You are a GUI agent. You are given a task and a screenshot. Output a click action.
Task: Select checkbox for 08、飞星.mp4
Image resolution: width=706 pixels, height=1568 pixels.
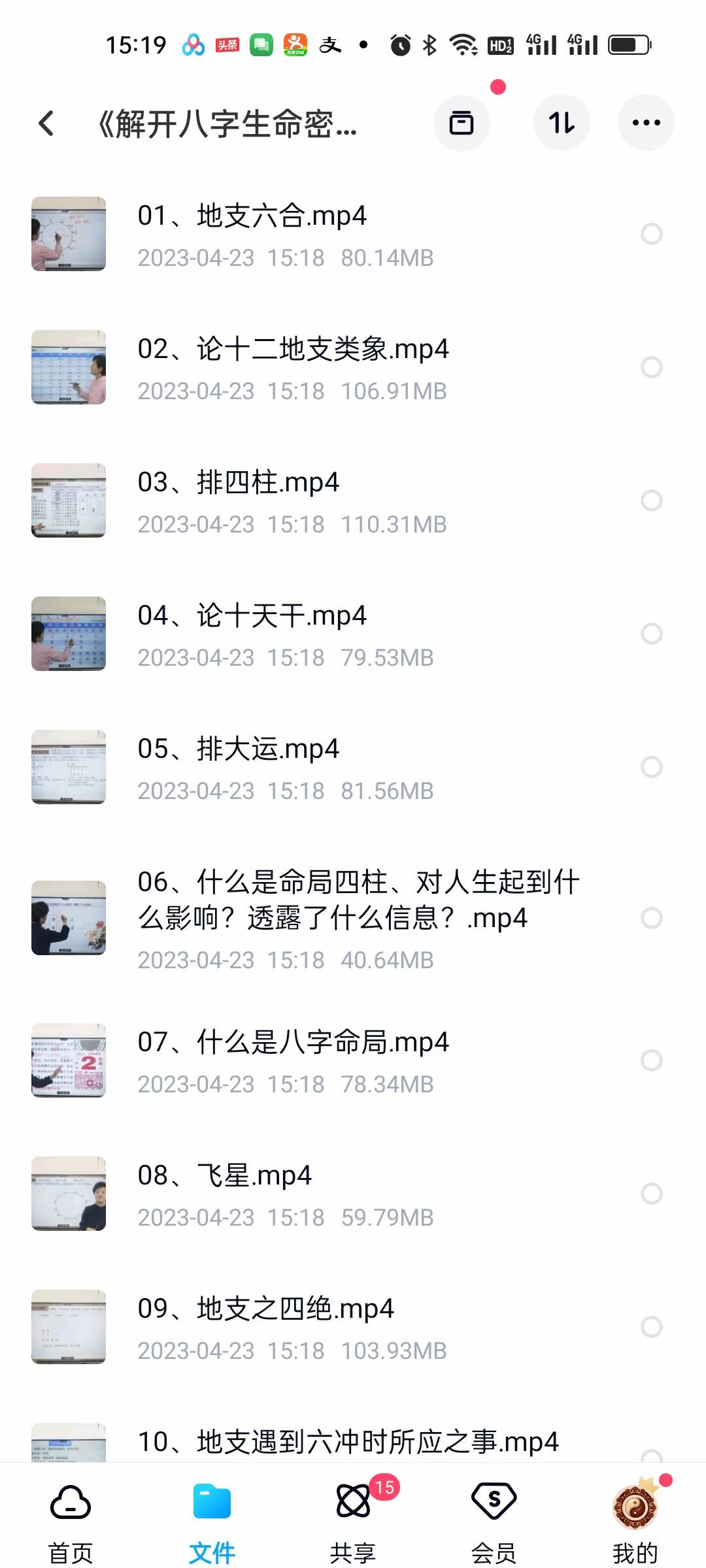point(652,1194)
